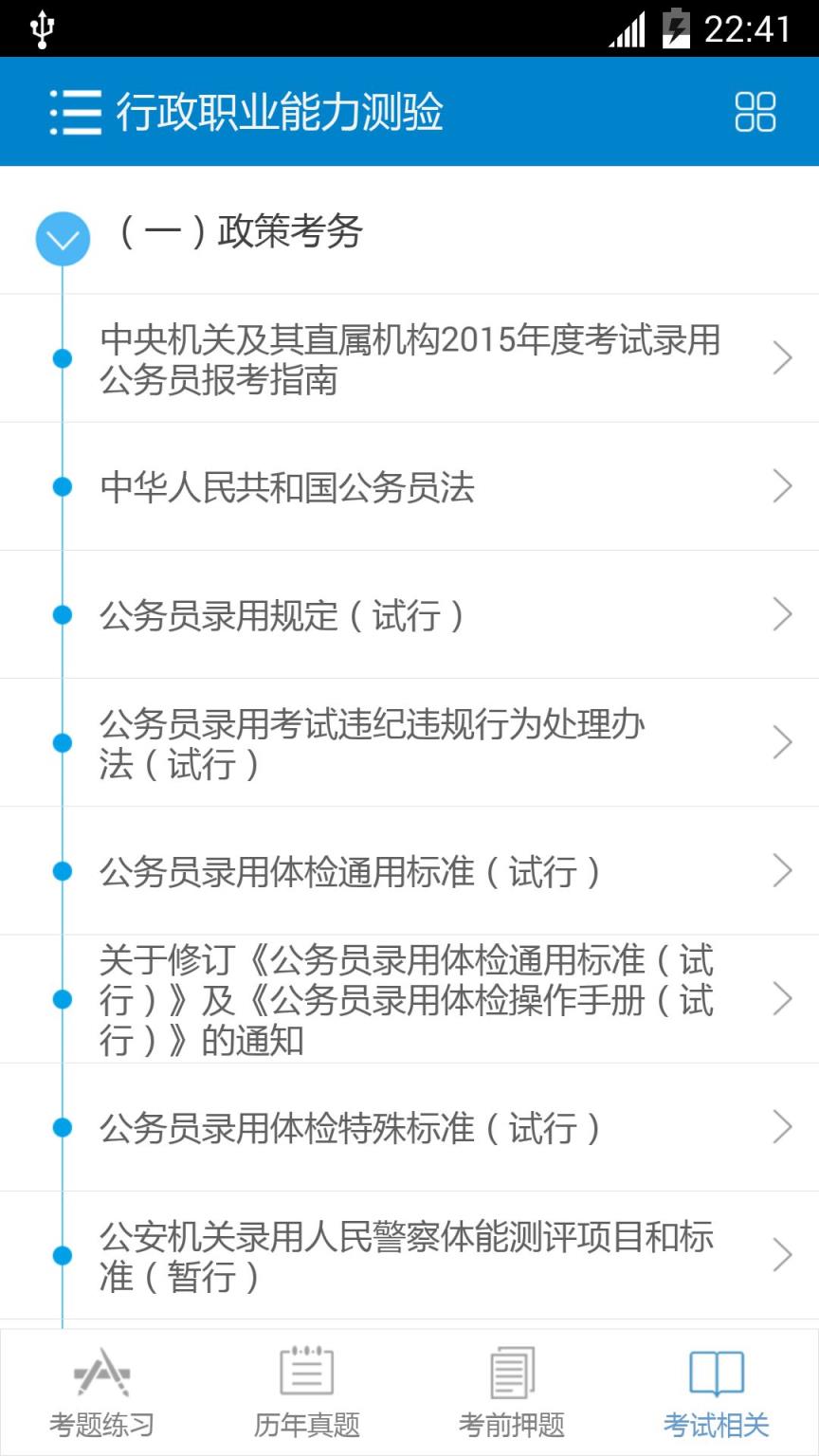819x1456 pixels.
Task: Open 公务员录用考试违纪违规行为处理办法（试行）
Action: point(409,742)
